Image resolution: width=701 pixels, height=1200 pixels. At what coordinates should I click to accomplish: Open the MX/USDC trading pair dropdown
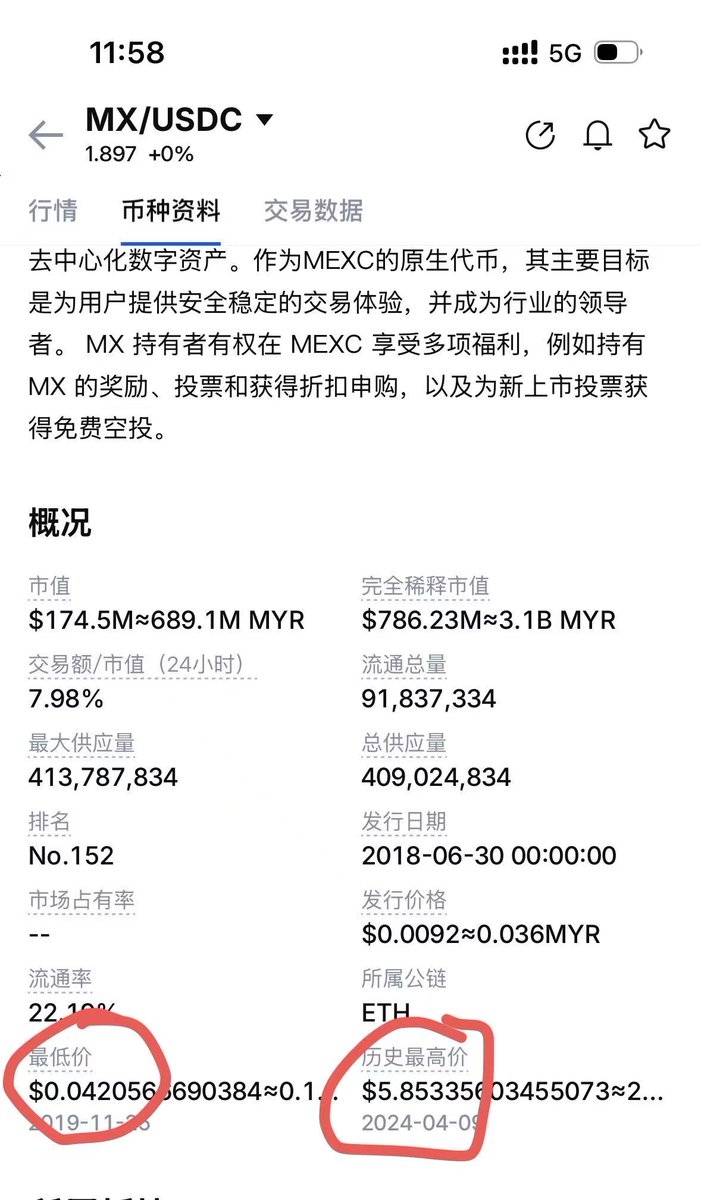pyautogui.click(x=264, y=120)
